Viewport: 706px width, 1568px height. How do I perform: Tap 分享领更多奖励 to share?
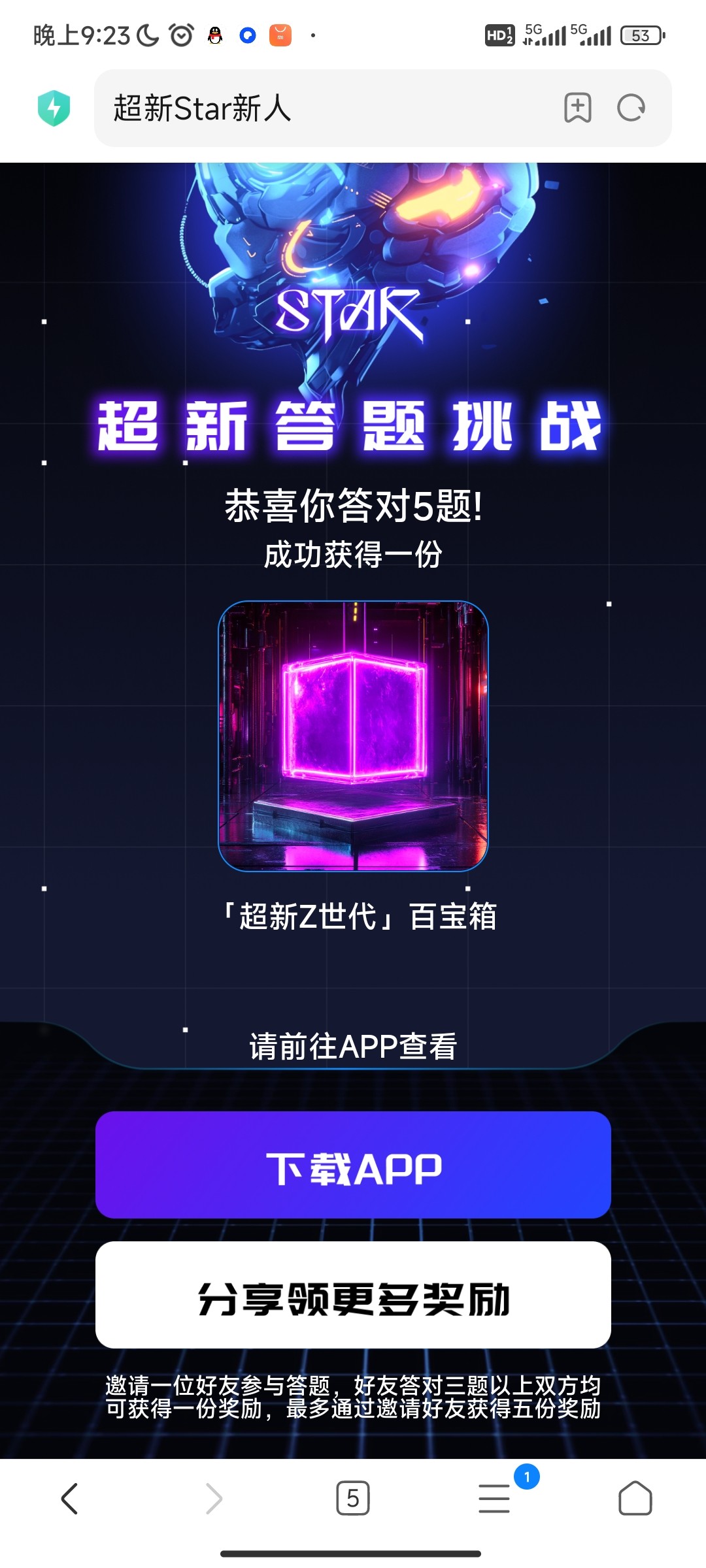coord(353,1295)
